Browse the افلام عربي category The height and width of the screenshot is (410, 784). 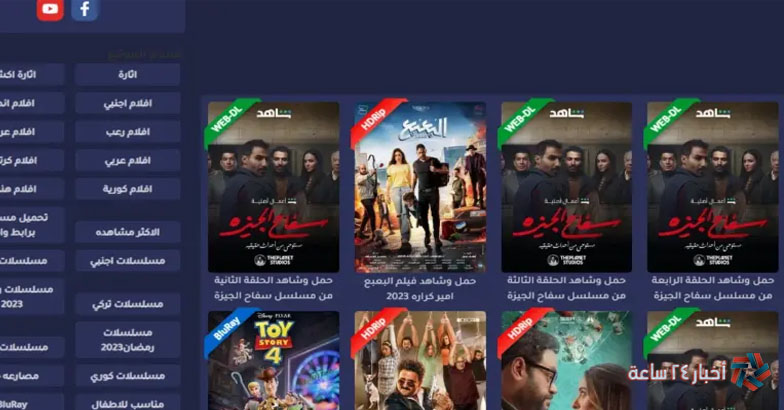click(x=127, y=160)
